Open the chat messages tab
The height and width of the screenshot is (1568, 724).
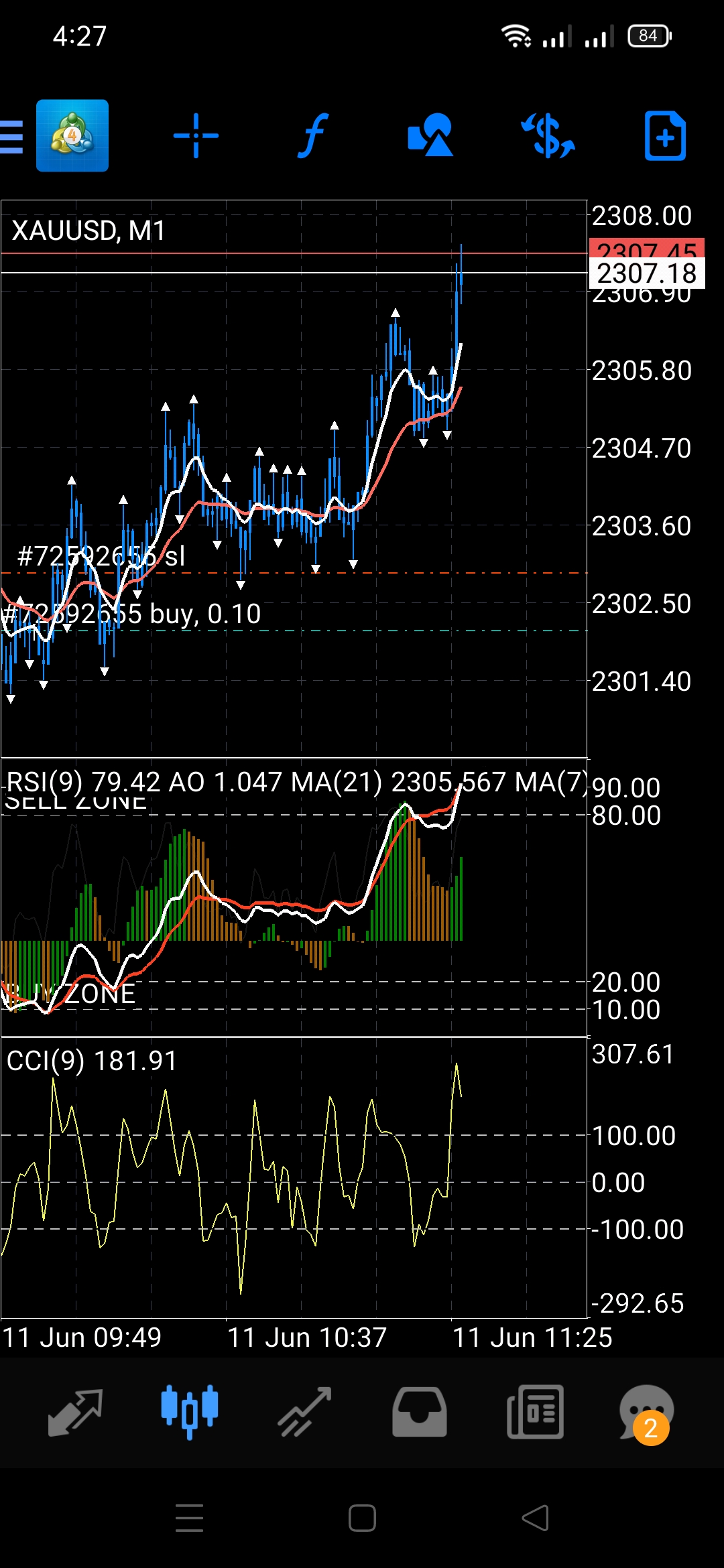tap(646, 1413)
